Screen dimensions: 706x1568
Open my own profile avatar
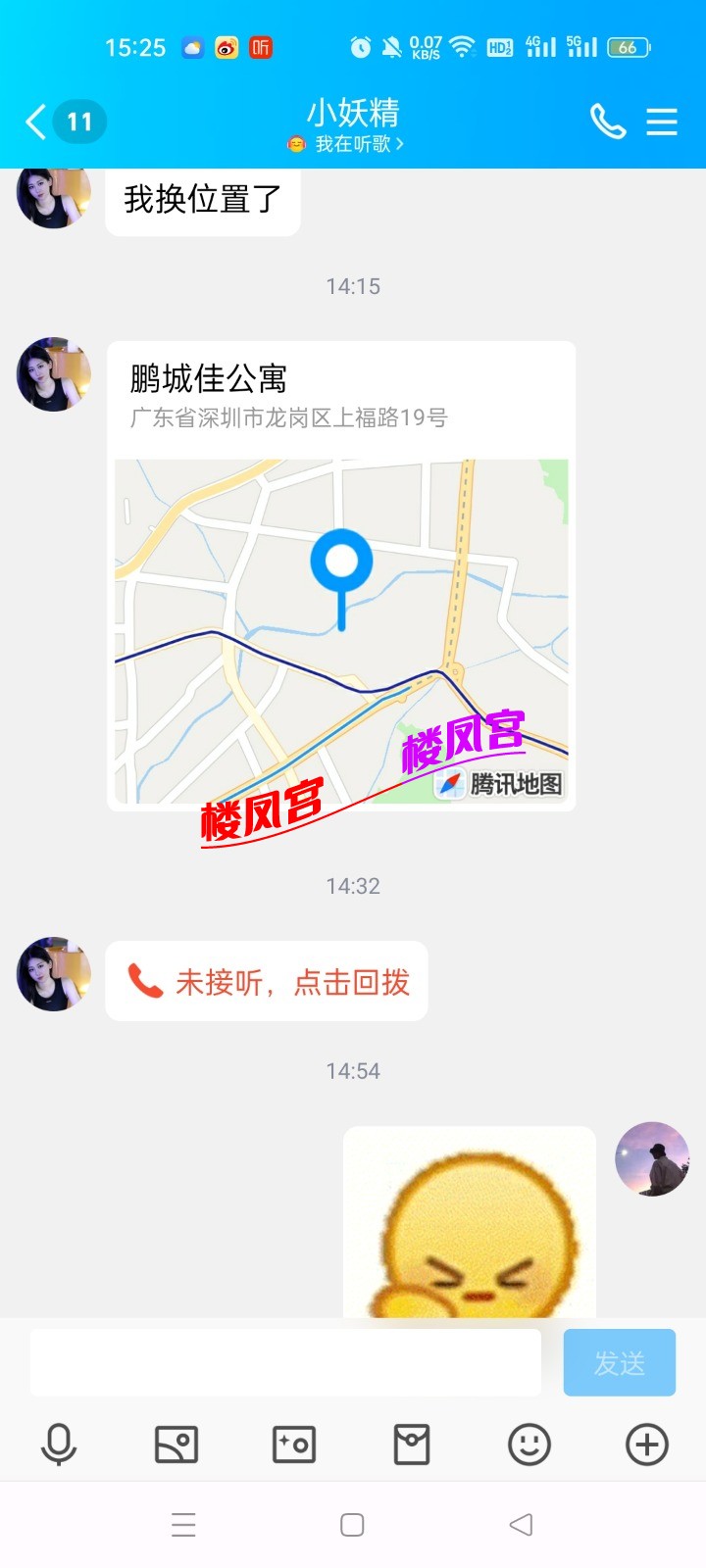click(652, 1159)
